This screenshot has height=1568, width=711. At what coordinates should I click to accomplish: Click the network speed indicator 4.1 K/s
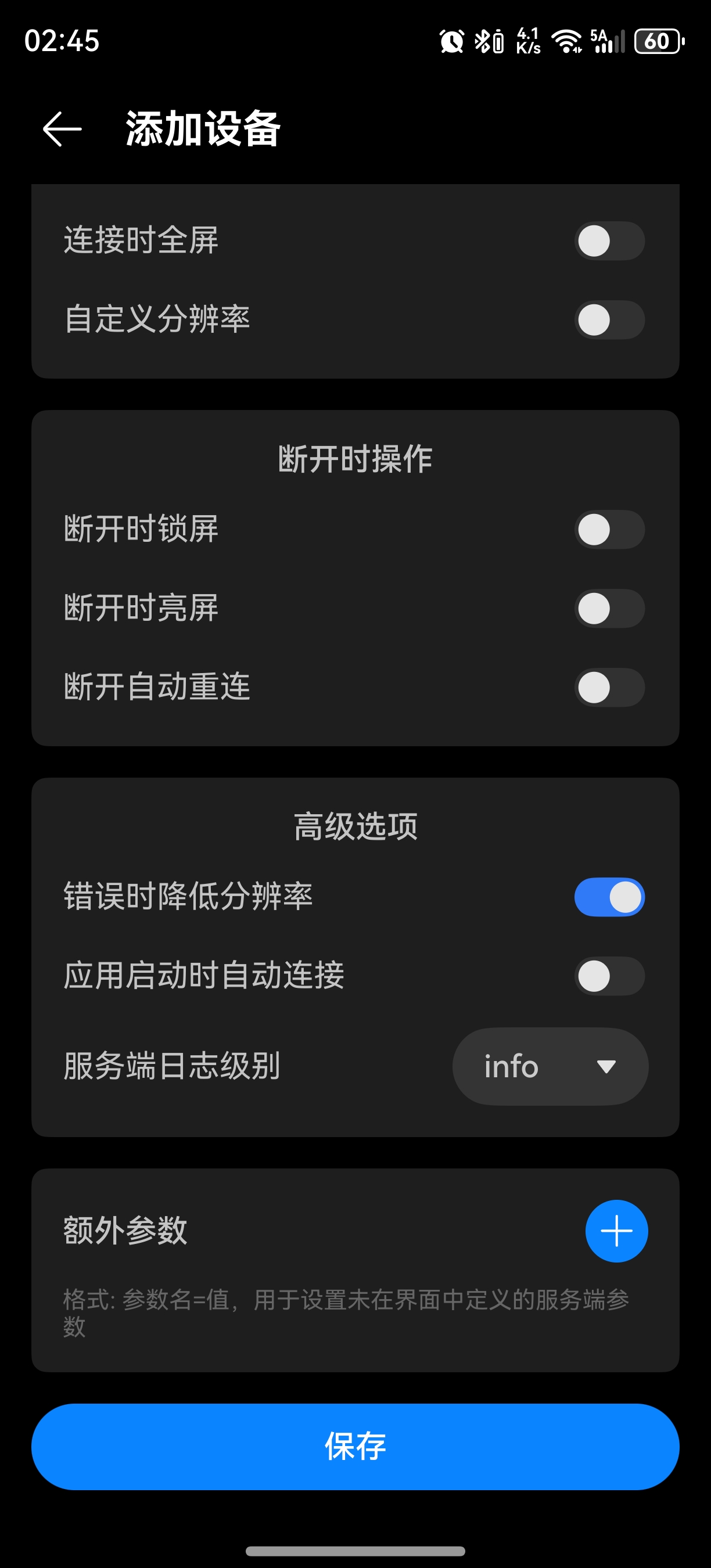(x=527, y=40)
